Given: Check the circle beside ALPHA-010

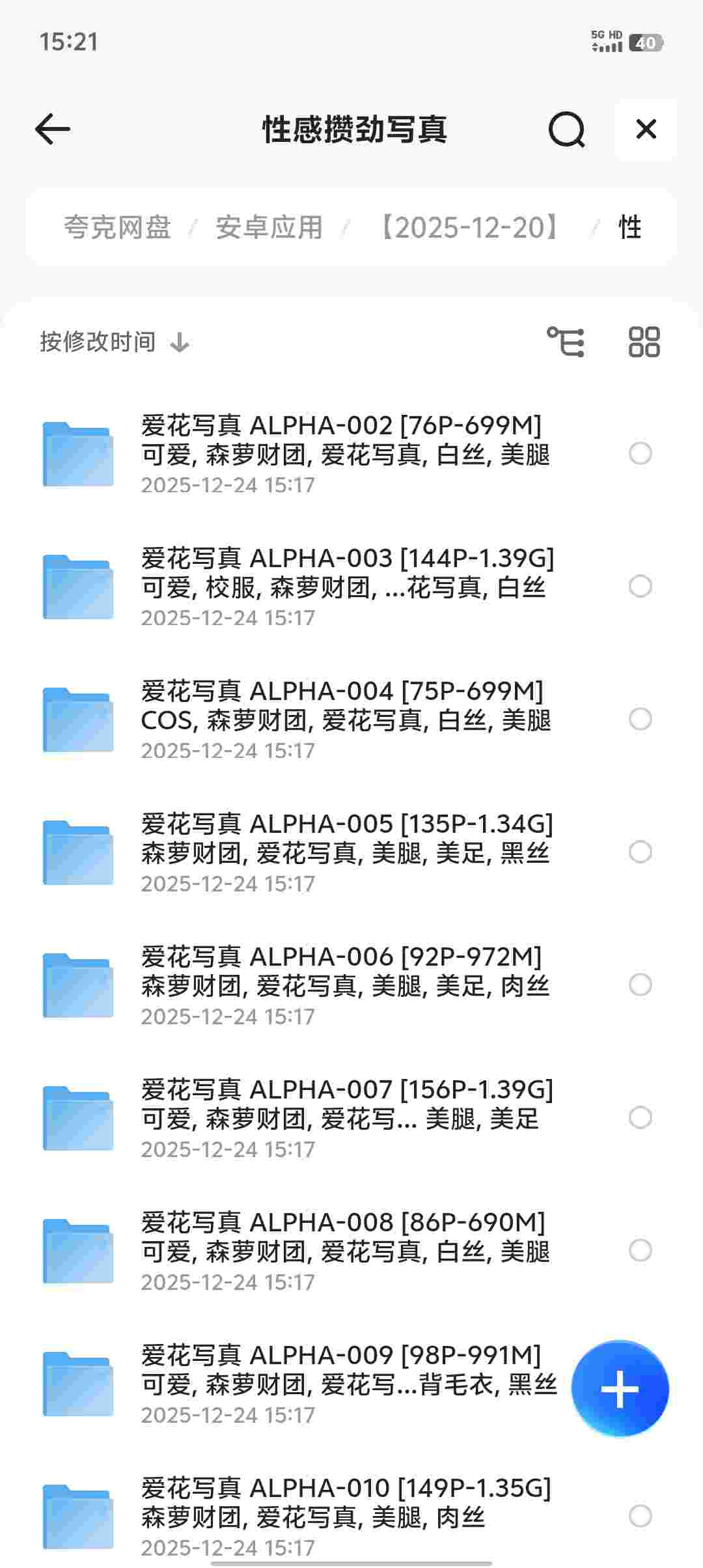Looking at the screenshot, I should pos(641,1516).
